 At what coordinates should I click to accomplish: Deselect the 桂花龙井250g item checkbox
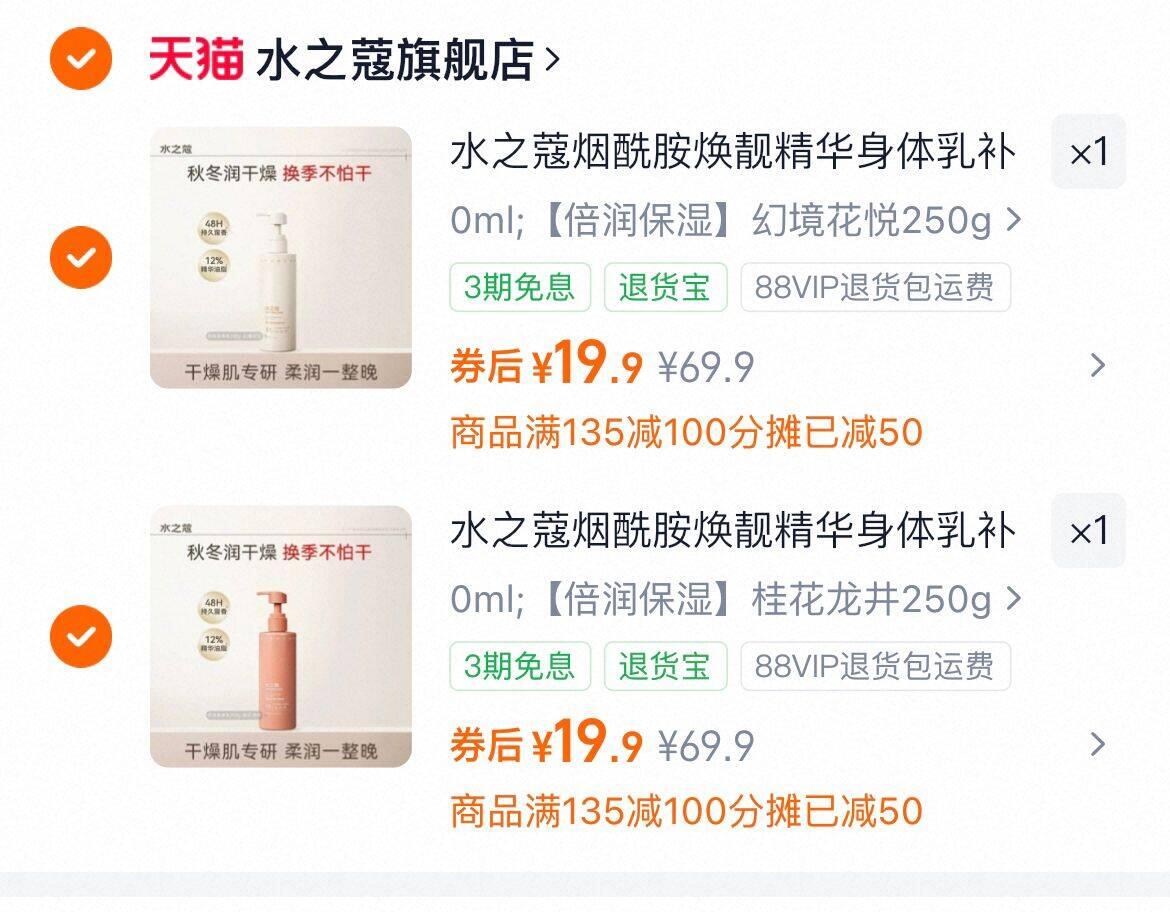[81, 636]
